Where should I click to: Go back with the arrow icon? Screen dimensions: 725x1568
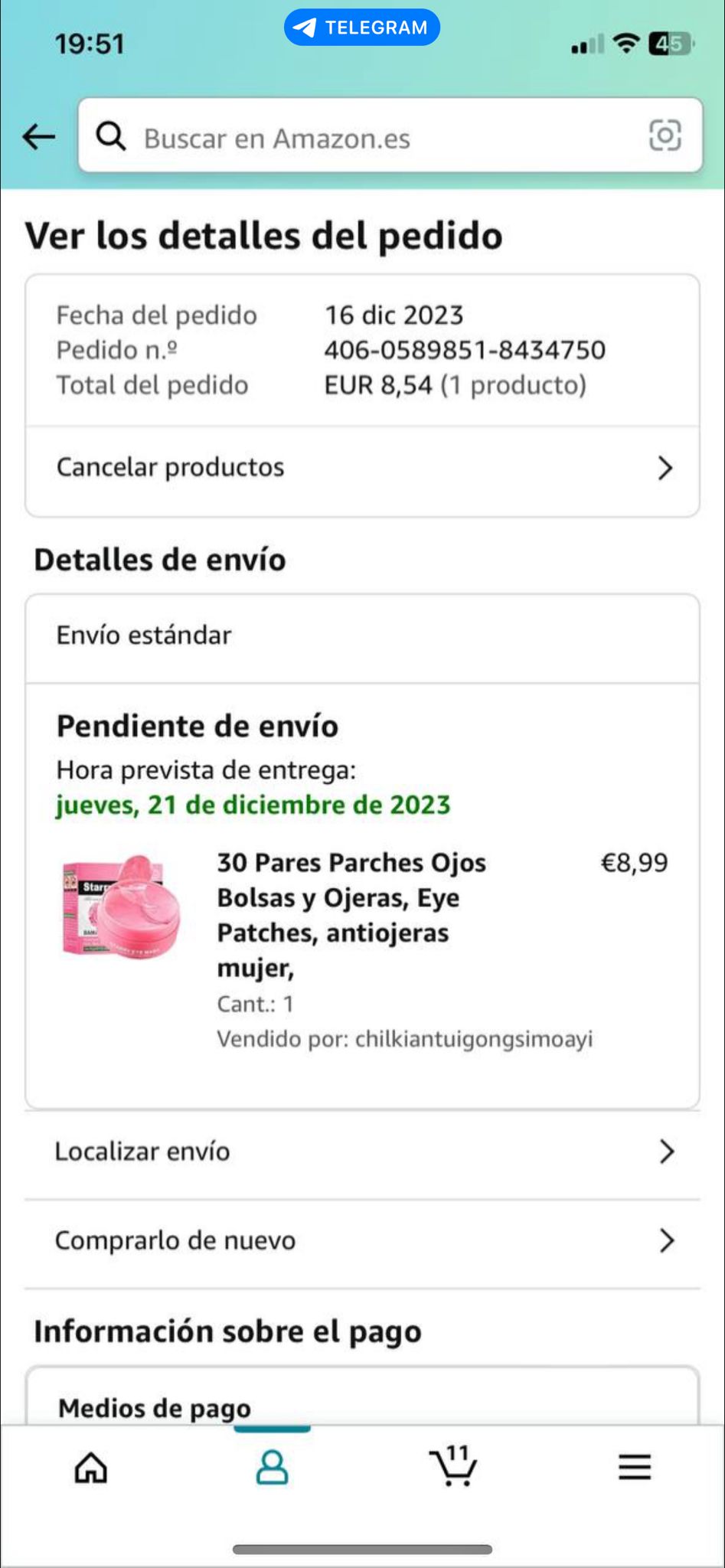(38, 138)
